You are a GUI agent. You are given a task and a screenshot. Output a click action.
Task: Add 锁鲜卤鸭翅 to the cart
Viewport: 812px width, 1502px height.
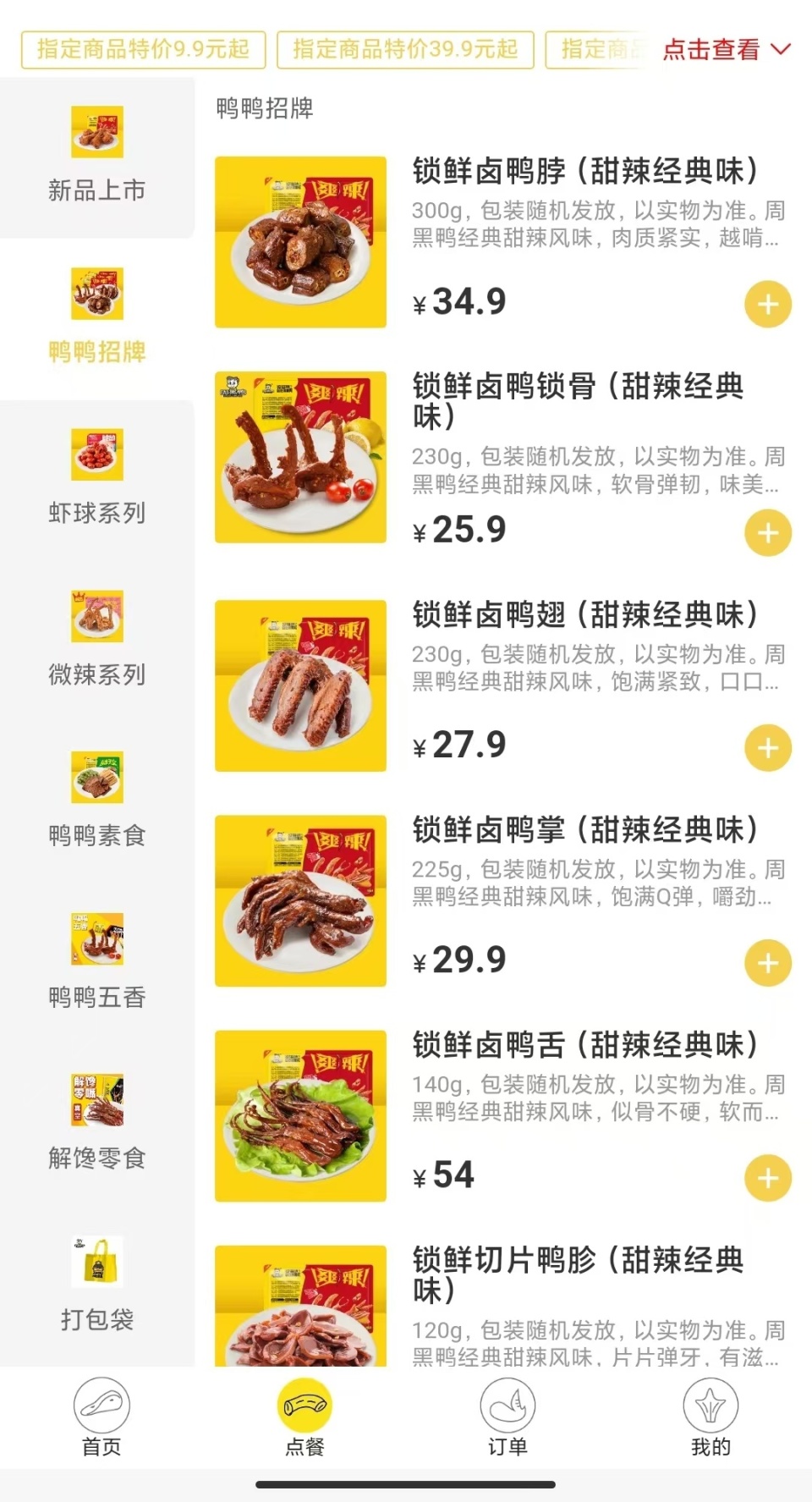point(767,748)
